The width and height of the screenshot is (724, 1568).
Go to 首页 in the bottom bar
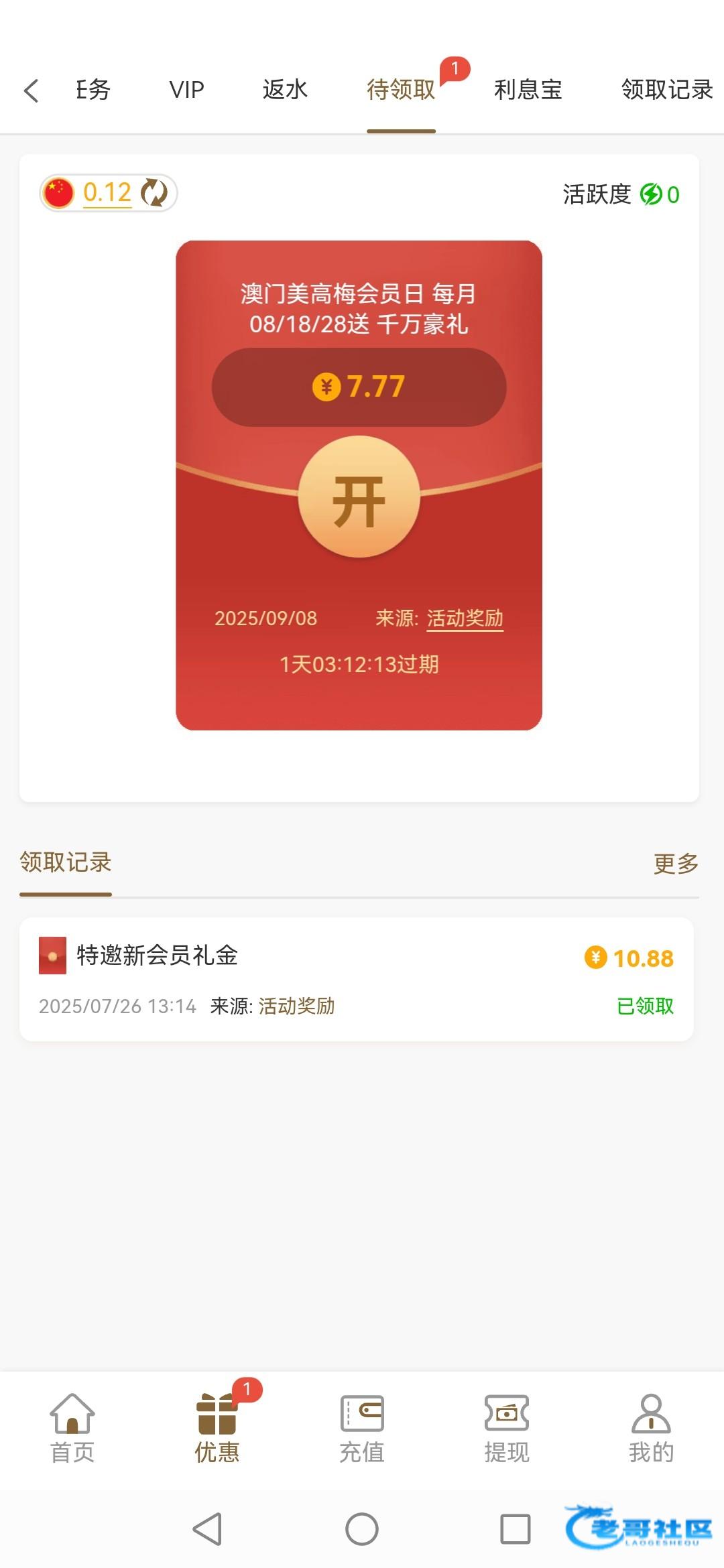coord(72,1428)
